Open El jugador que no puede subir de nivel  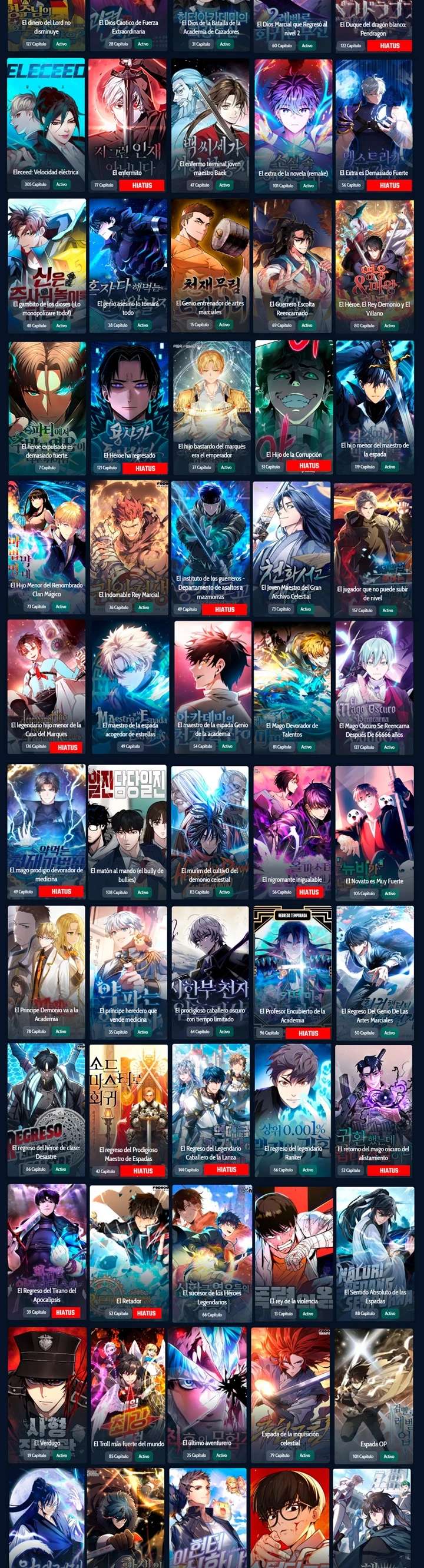pyautogui.click(x=373, y=549)
